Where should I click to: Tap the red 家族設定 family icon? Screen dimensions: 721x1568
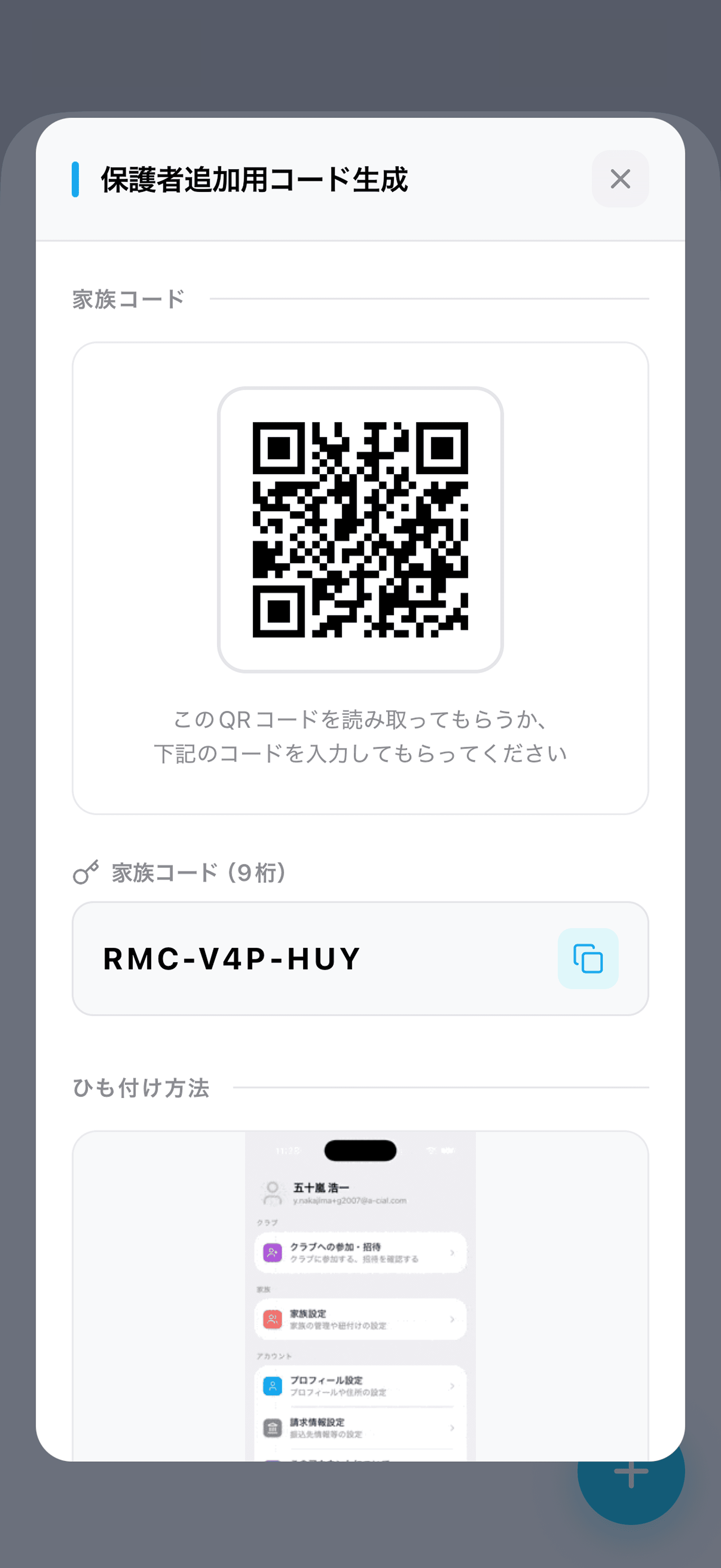(x=273, y=1319)
